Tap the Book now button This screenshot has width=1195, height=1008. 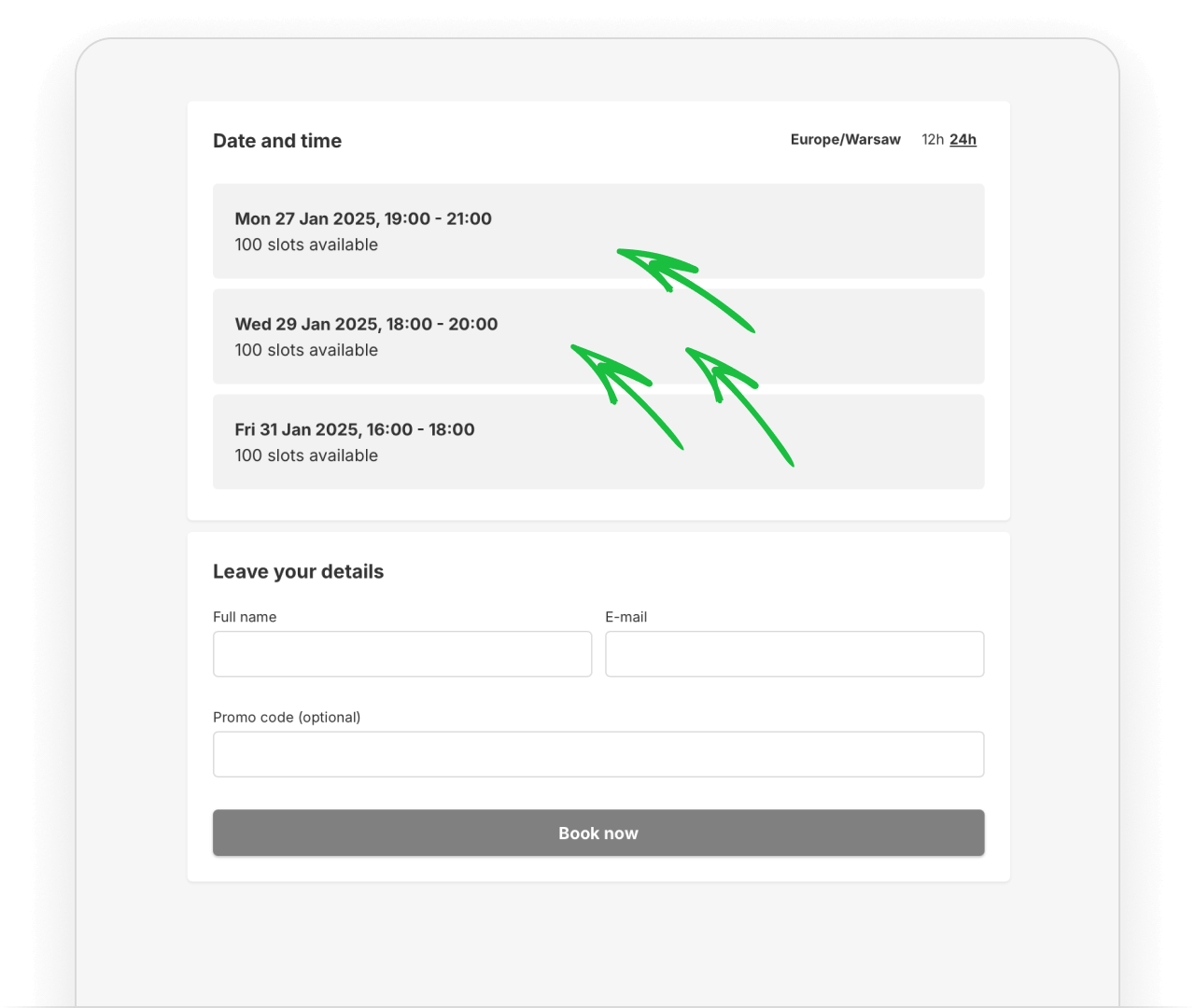pos(597,833)
